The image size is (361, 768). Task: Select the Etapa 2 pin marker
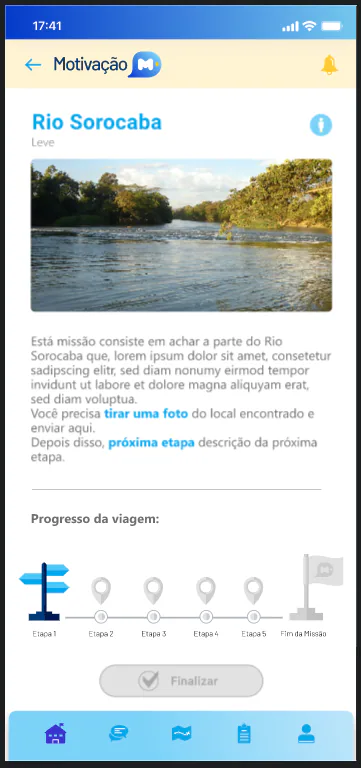[x=101, y=591]
